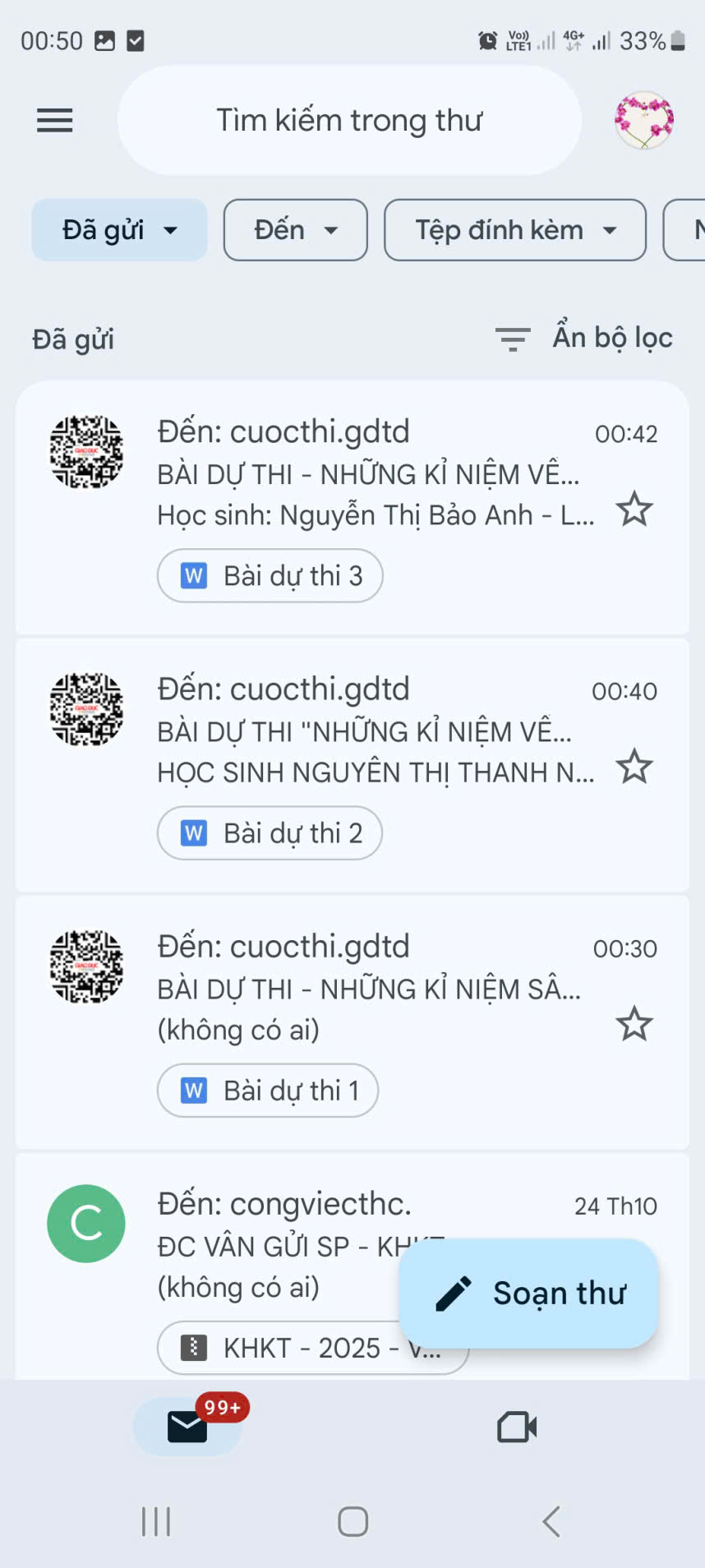The height and width of the screenshot is (1568, 705).
Task: Expand the 'Tệp đính kèm' filter chip
Action: tap(514, 230)
